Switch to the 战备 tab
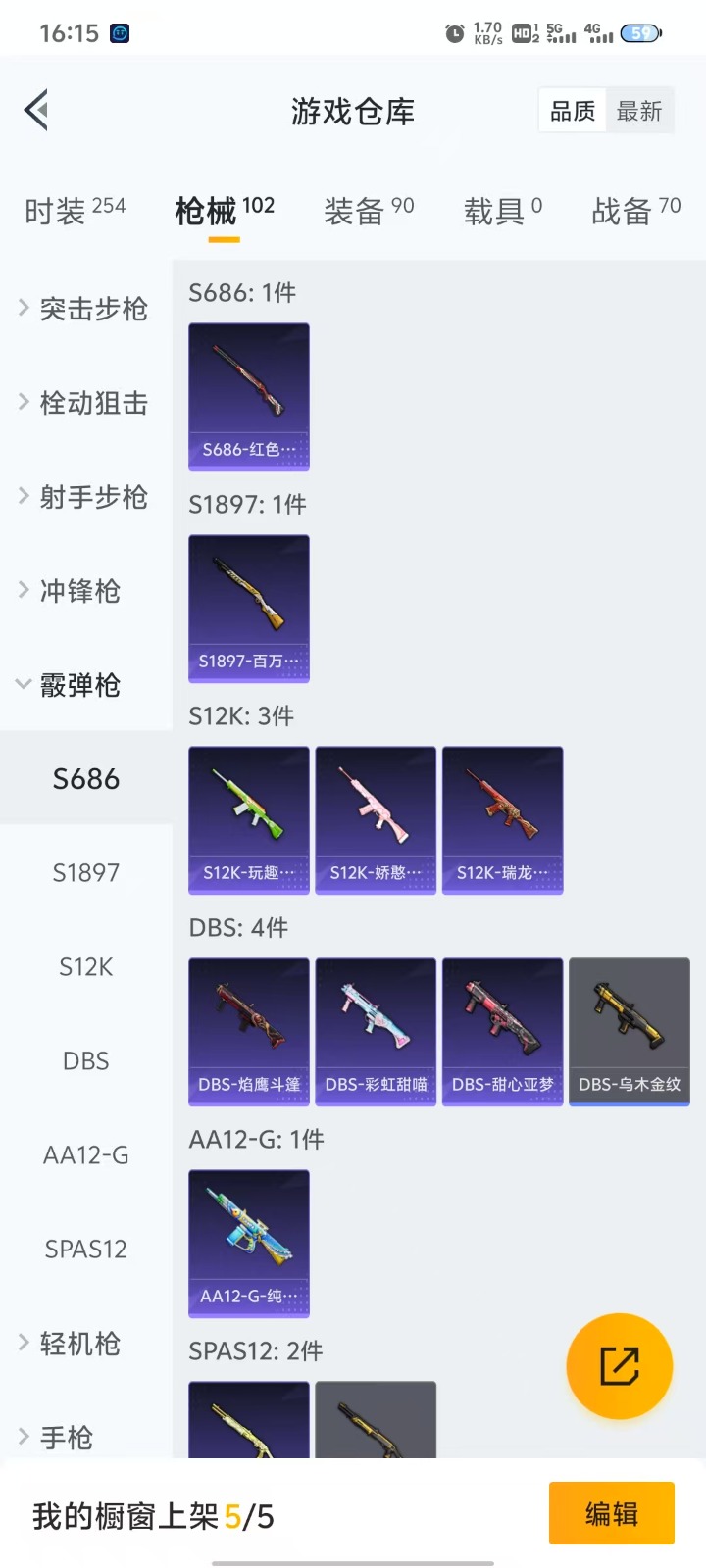Screen dimensions: 706x1568 [x=635, y=210]
